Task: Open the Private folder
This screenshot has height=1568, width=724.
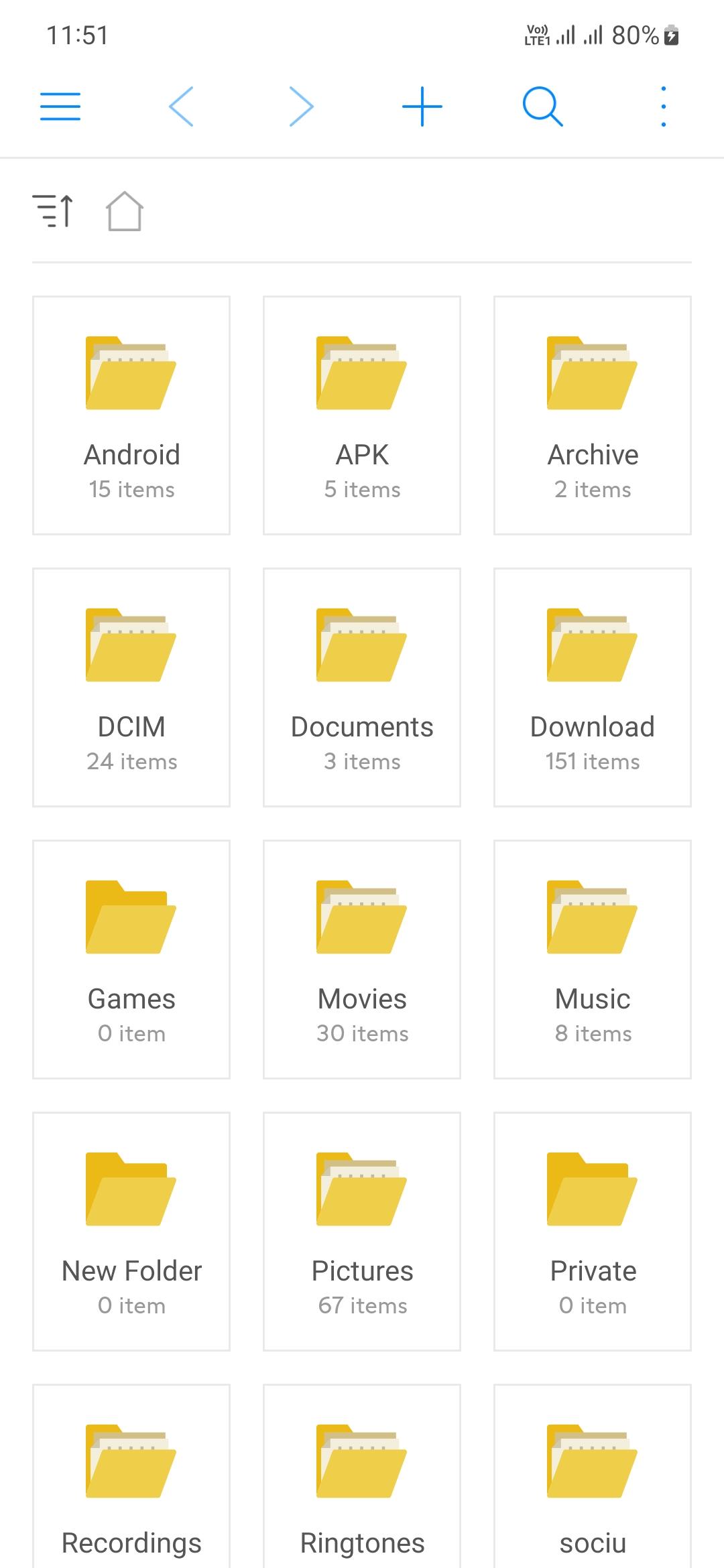Action: click(x=592, y=1230)
